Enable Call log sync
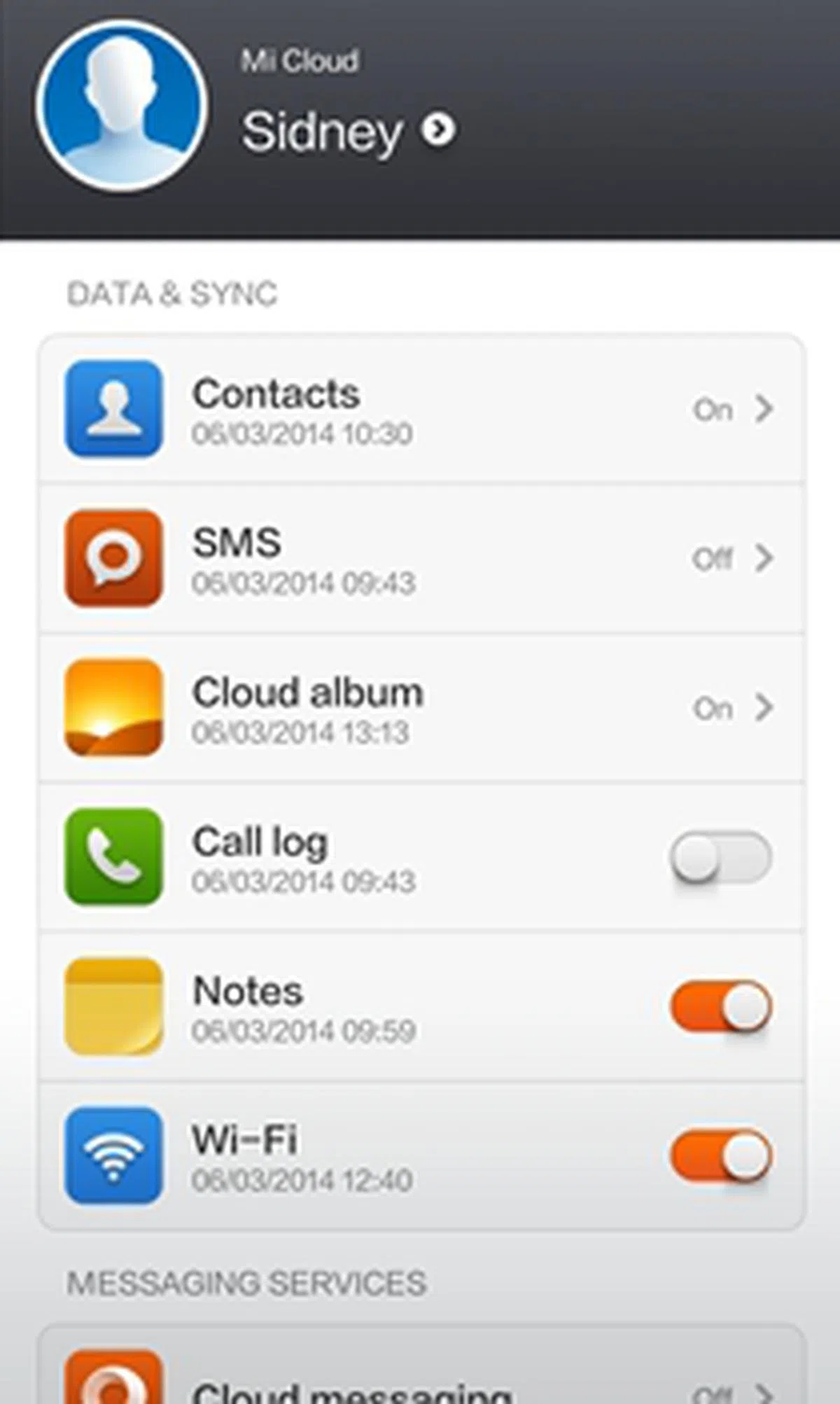 point(720,857)
